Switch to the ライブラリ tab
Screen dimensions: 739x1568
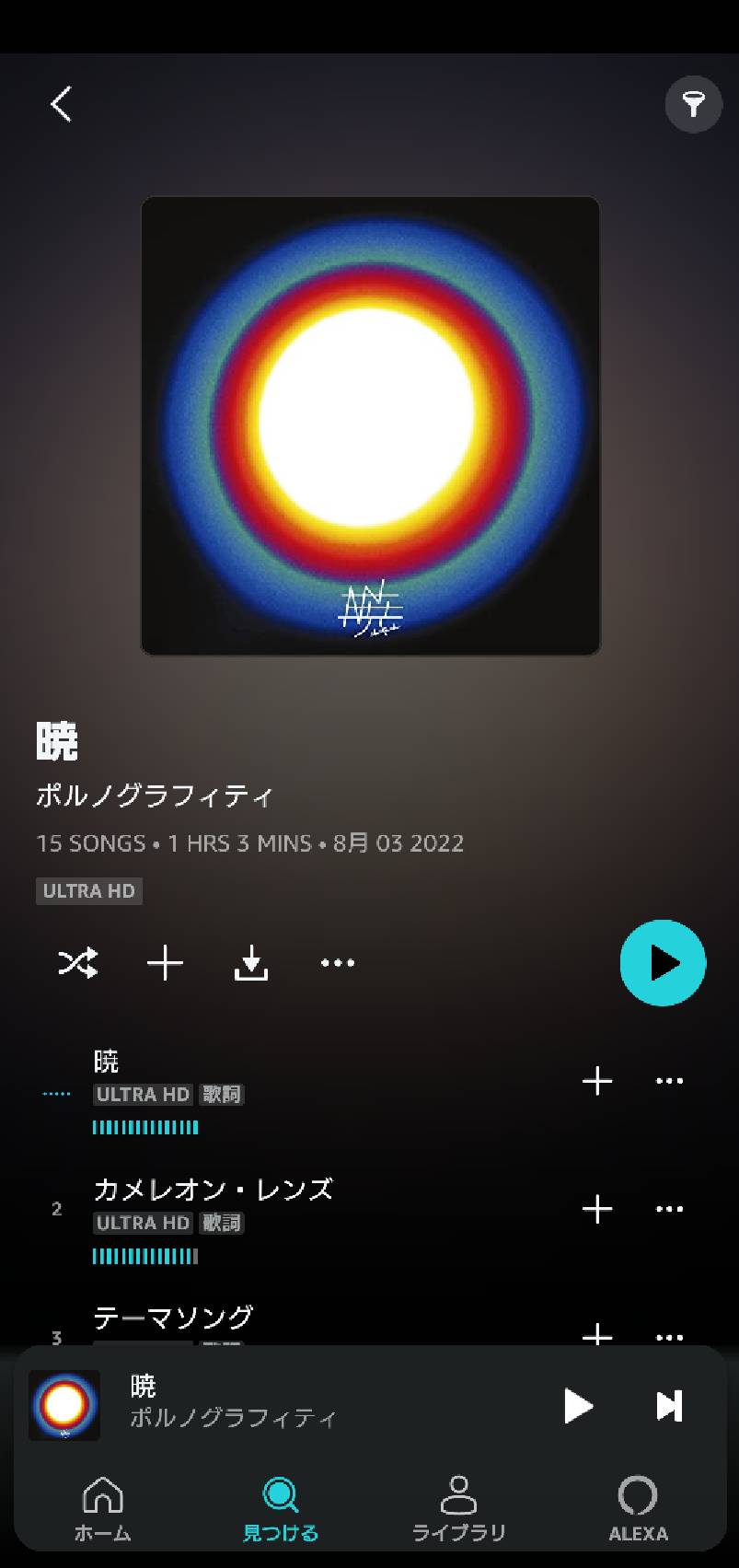pyautogui.click(x=458, y=1508)
